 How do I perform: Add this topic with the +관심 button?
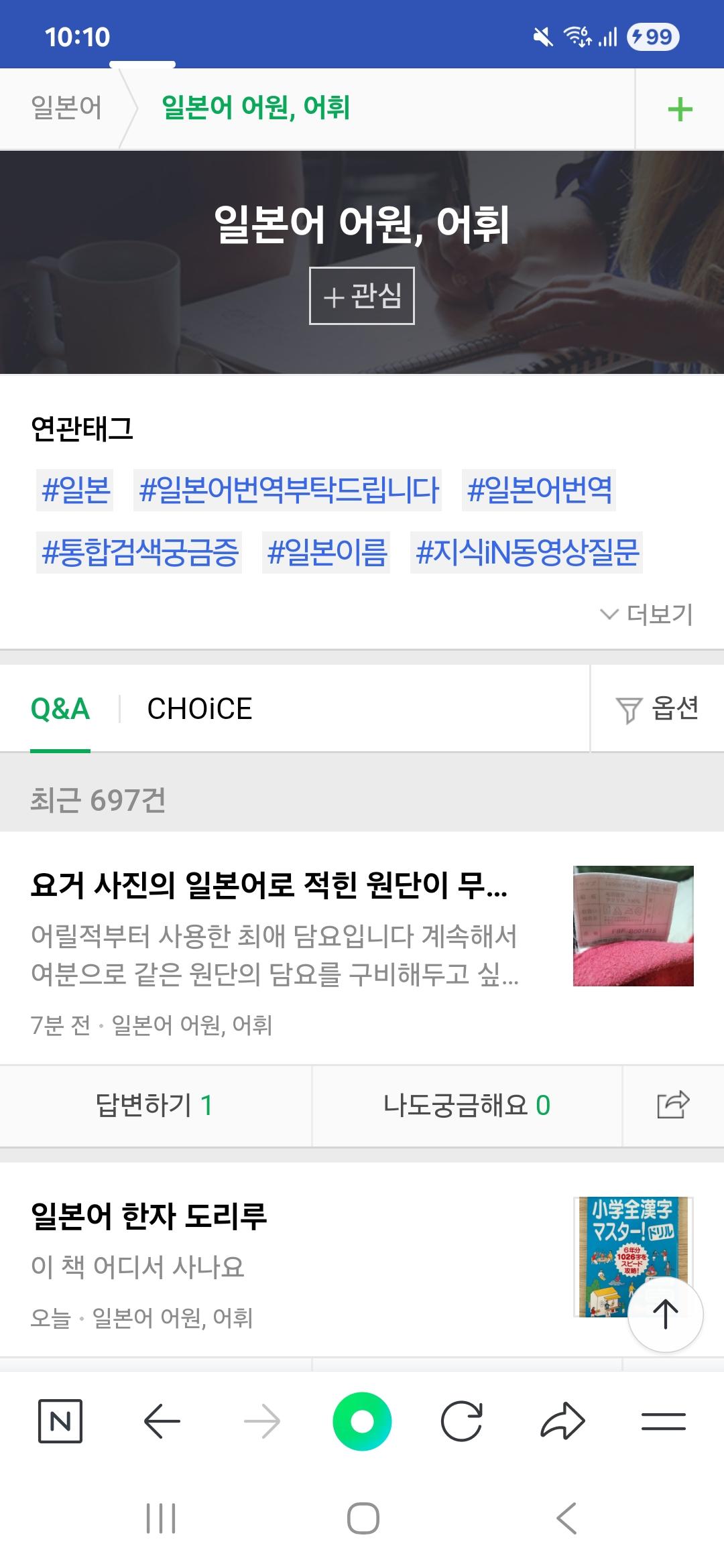pyautogui.click(x=362, y=296)
